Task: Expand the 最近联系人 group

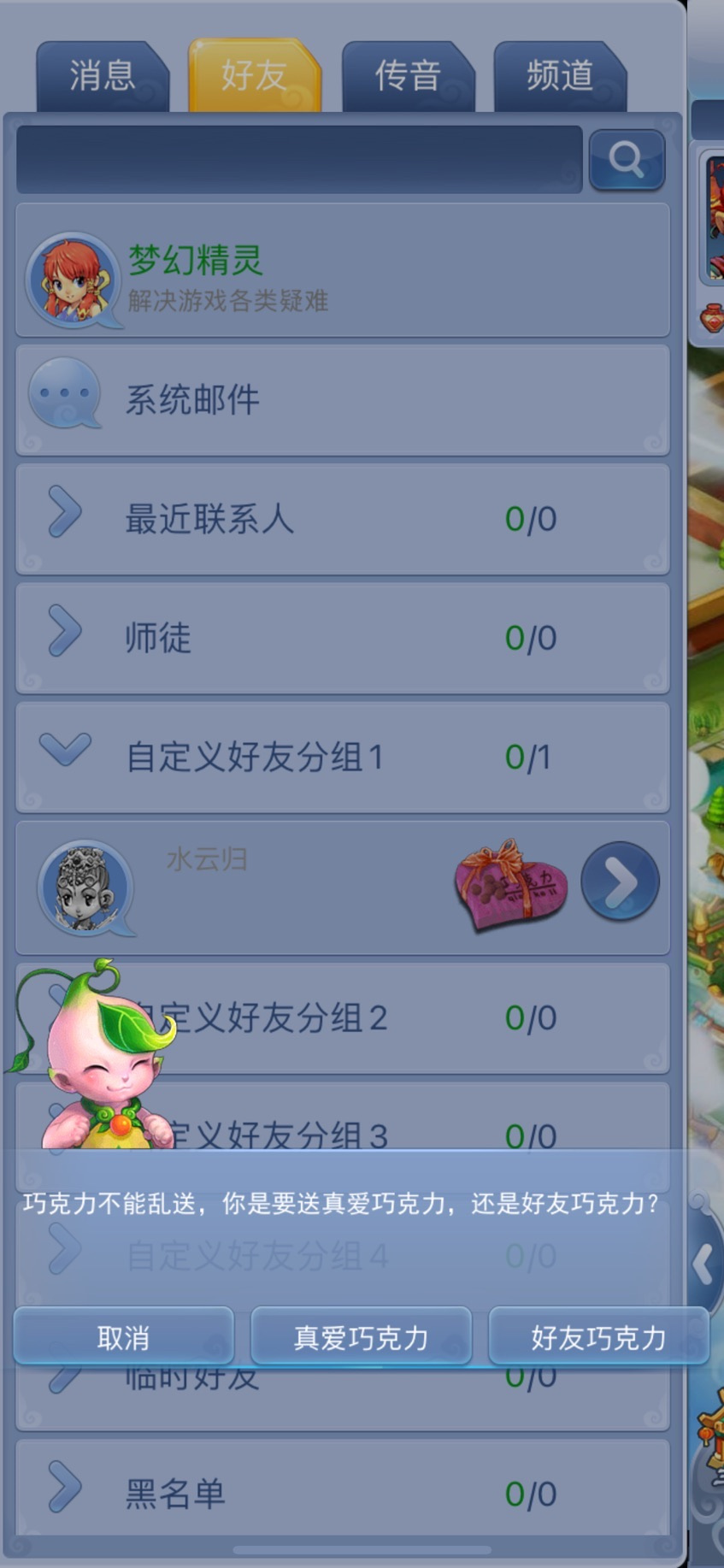Action: (x=342, y=519)
